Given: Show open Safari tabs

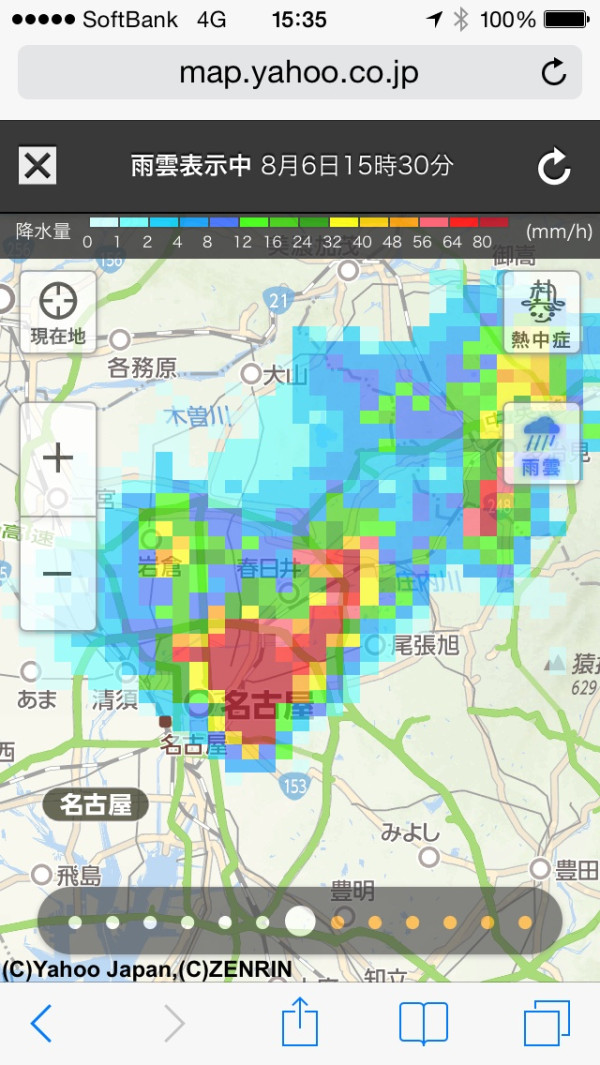Looking at the screenshot, I should (546, 1023).
